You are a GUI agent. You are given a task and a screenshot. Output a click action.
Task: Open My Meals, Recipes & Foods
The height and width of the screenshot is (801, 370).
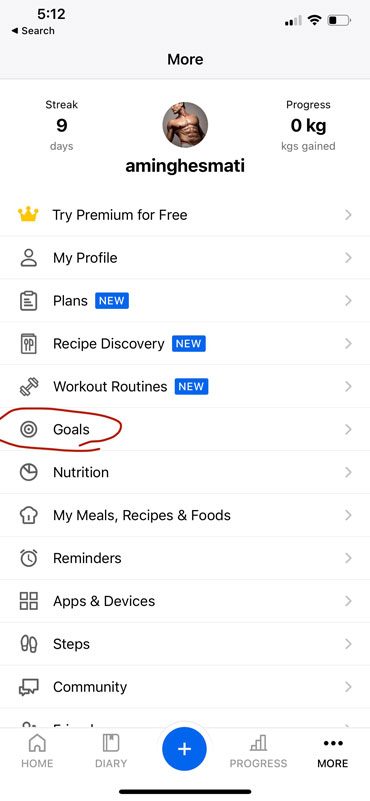185,515
